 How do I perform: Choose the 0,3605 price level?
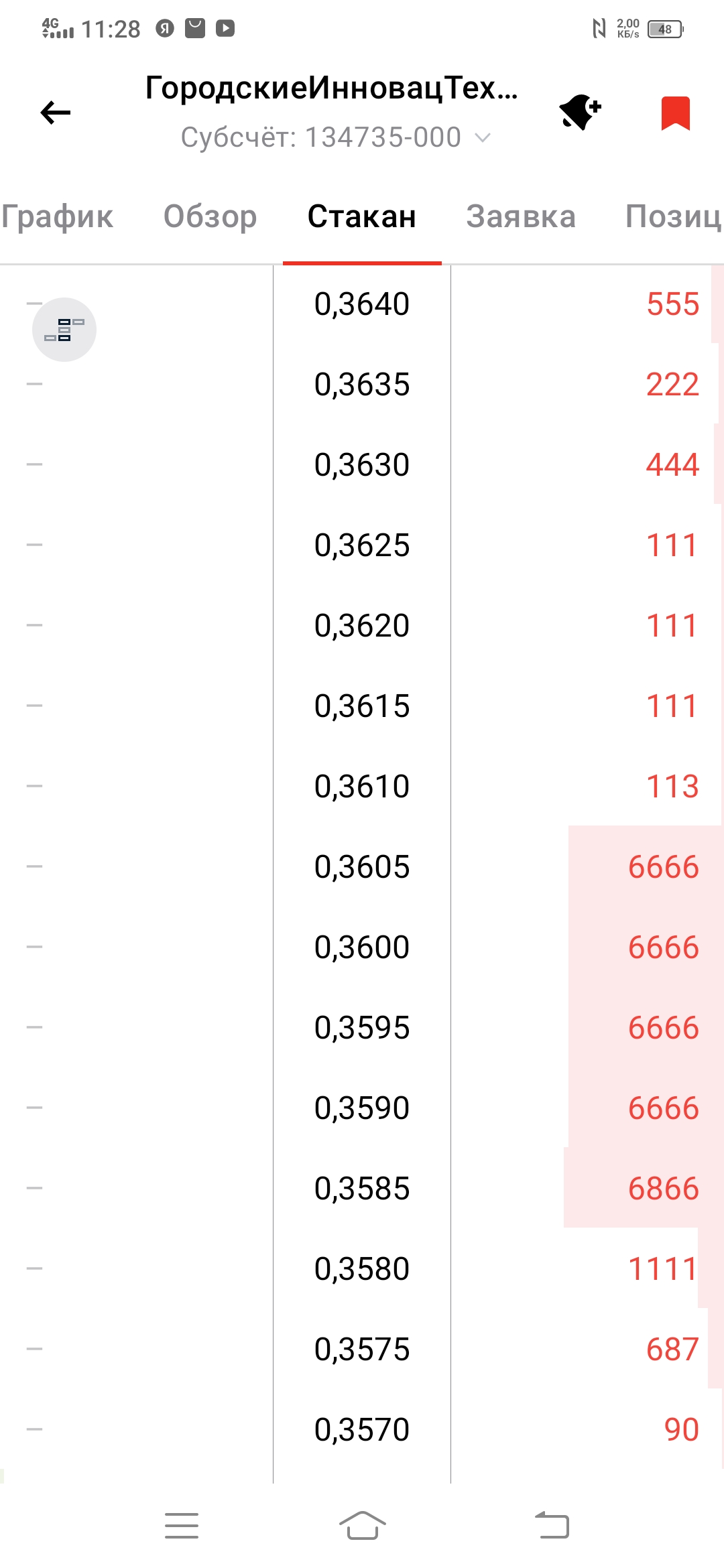(362, 867)
